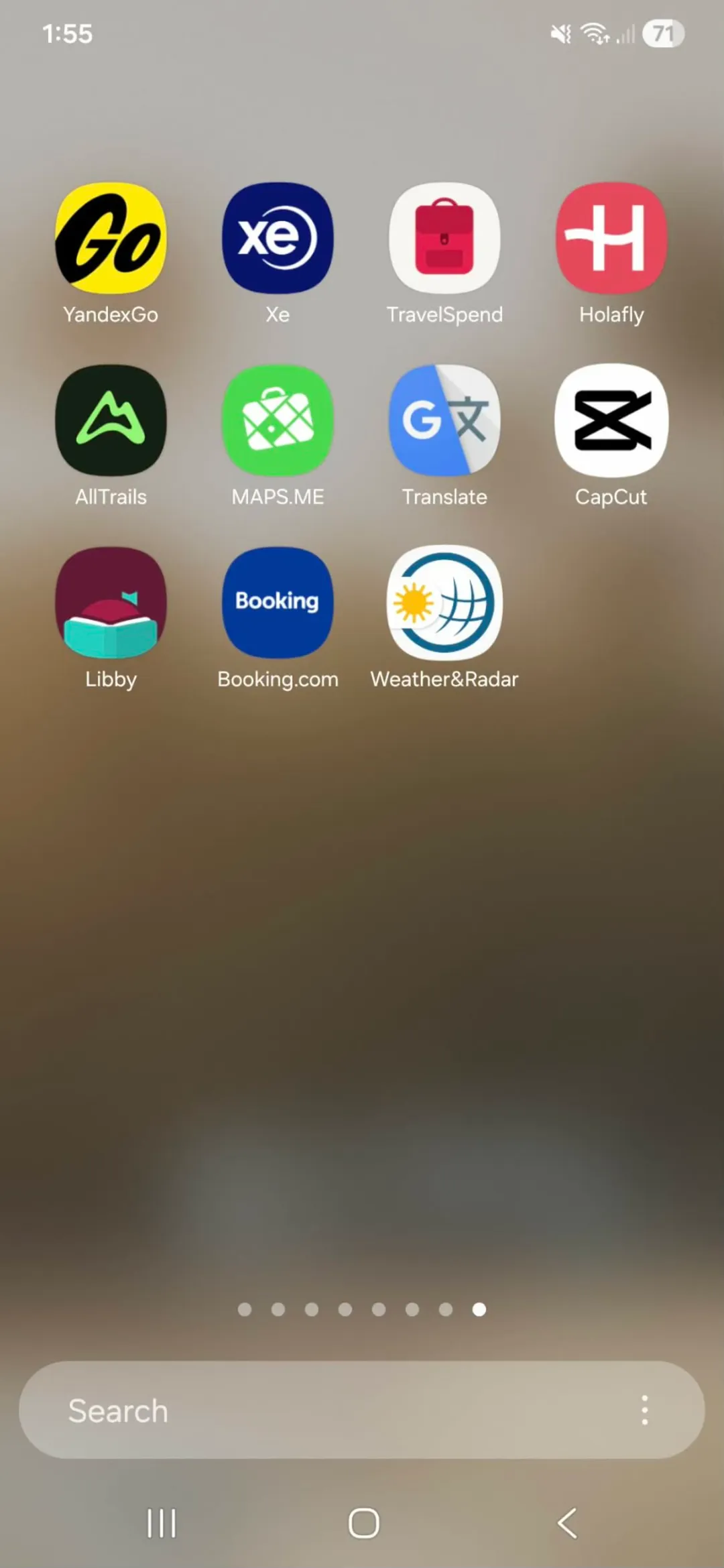Viewport: 724px width, 1568px height.
Task: Open the YandexGo app
Action: tap(111, 238)
